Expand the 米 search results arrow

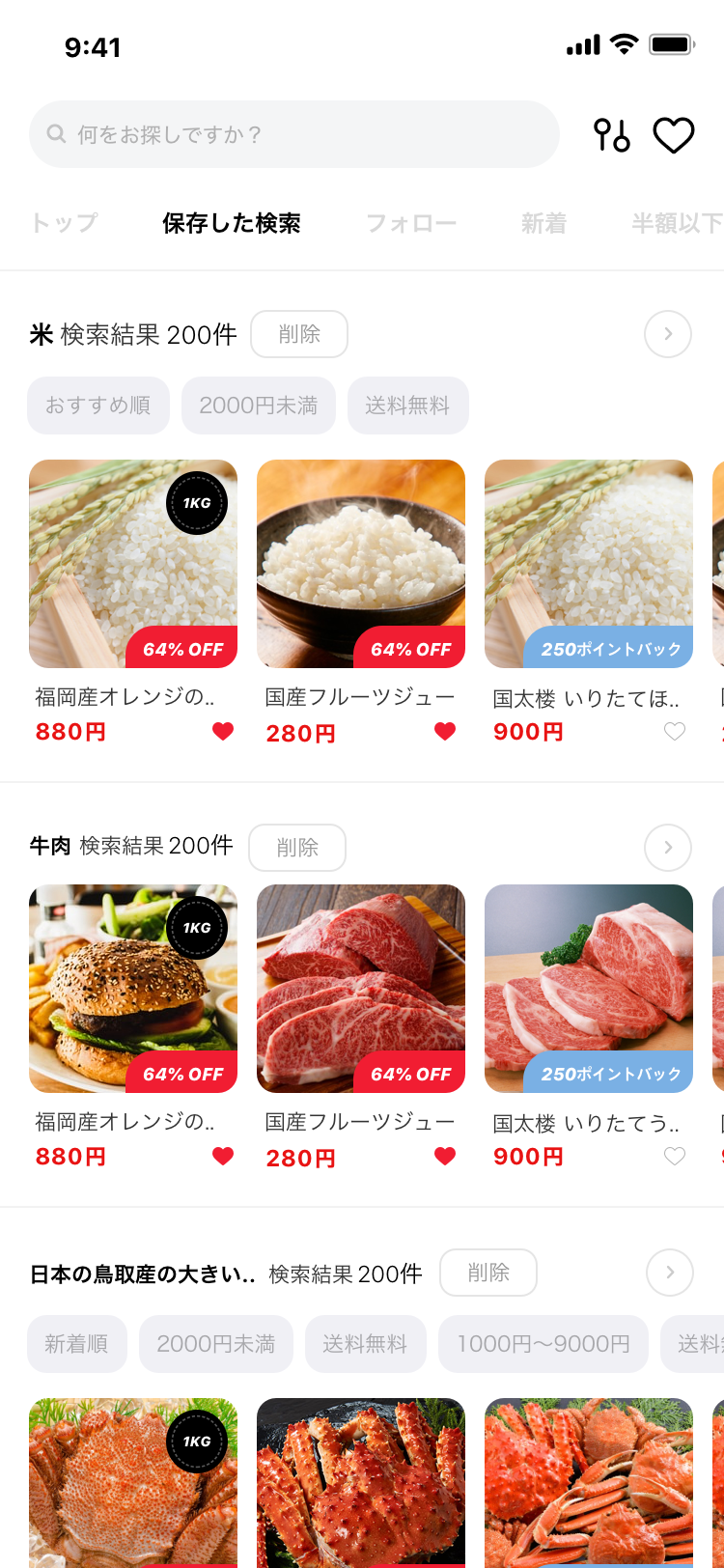[668, 334]
